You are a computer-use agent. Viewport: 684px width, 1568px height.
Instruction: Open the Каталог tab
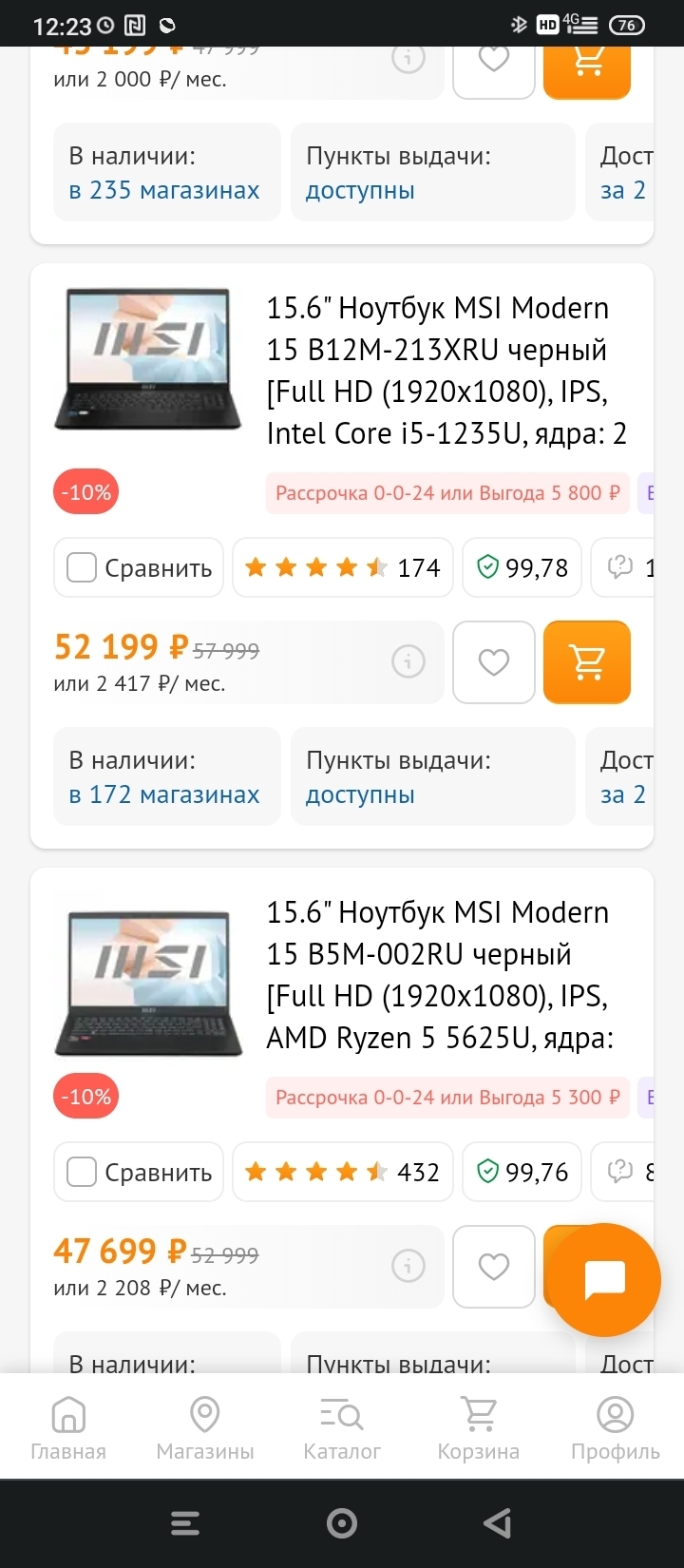(x=342, y=1427)
